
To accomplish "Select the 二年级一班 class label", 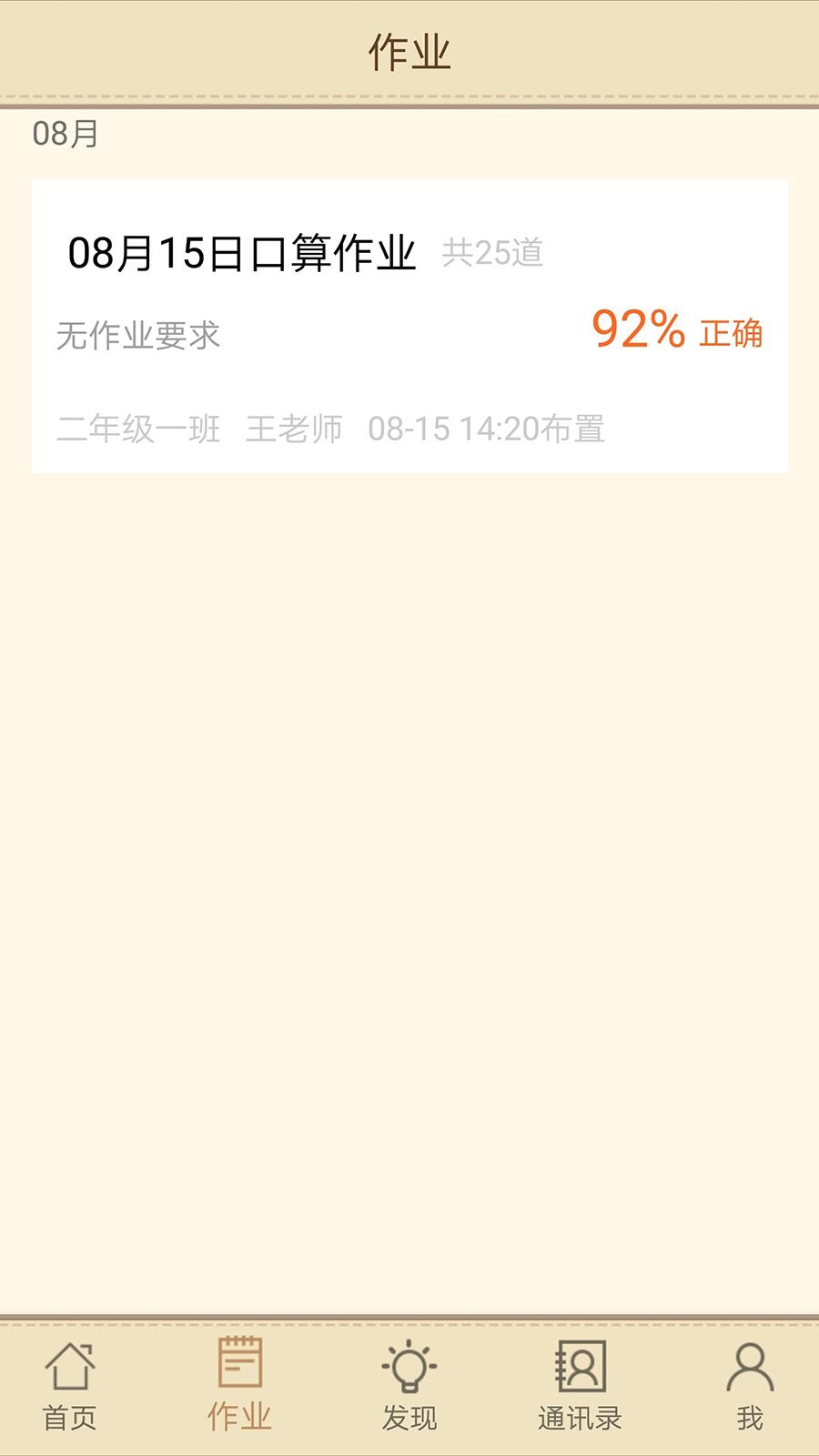I will point(136,430).
